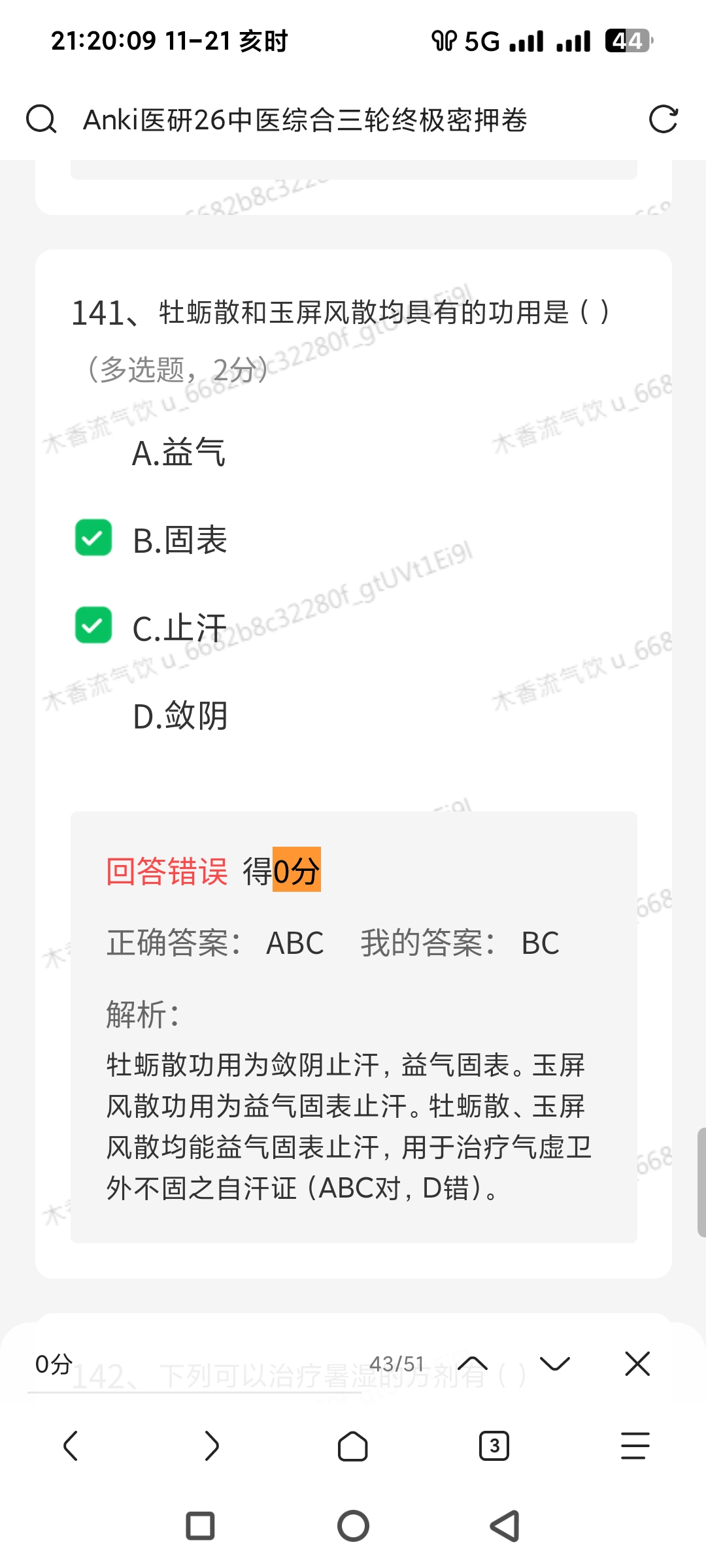Image resolution: width=706 pixels, height=1568 pixels.
Task: Go back in browser history
Action: 71,1445
